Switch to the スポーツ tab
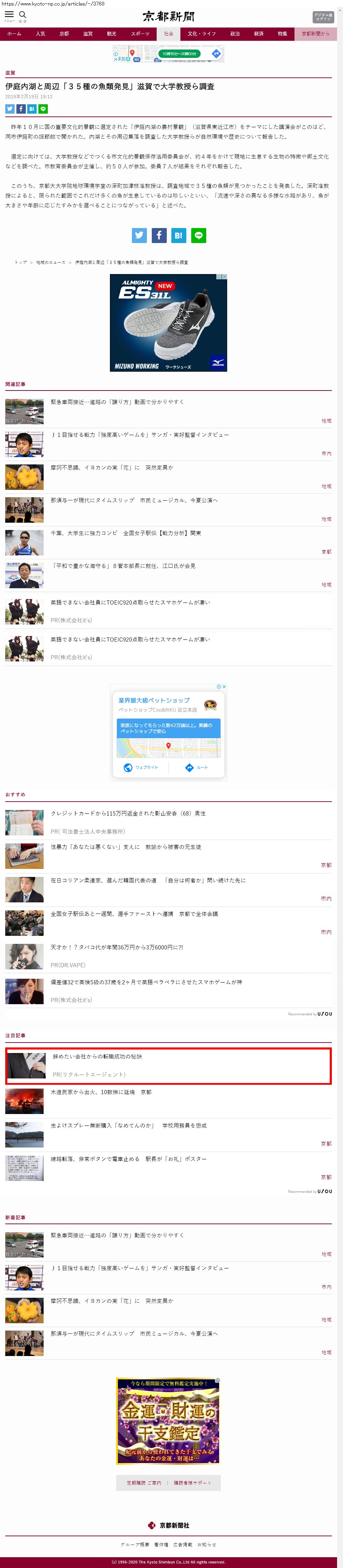This screenshot has width=343, height=1568. pos(140,34)
